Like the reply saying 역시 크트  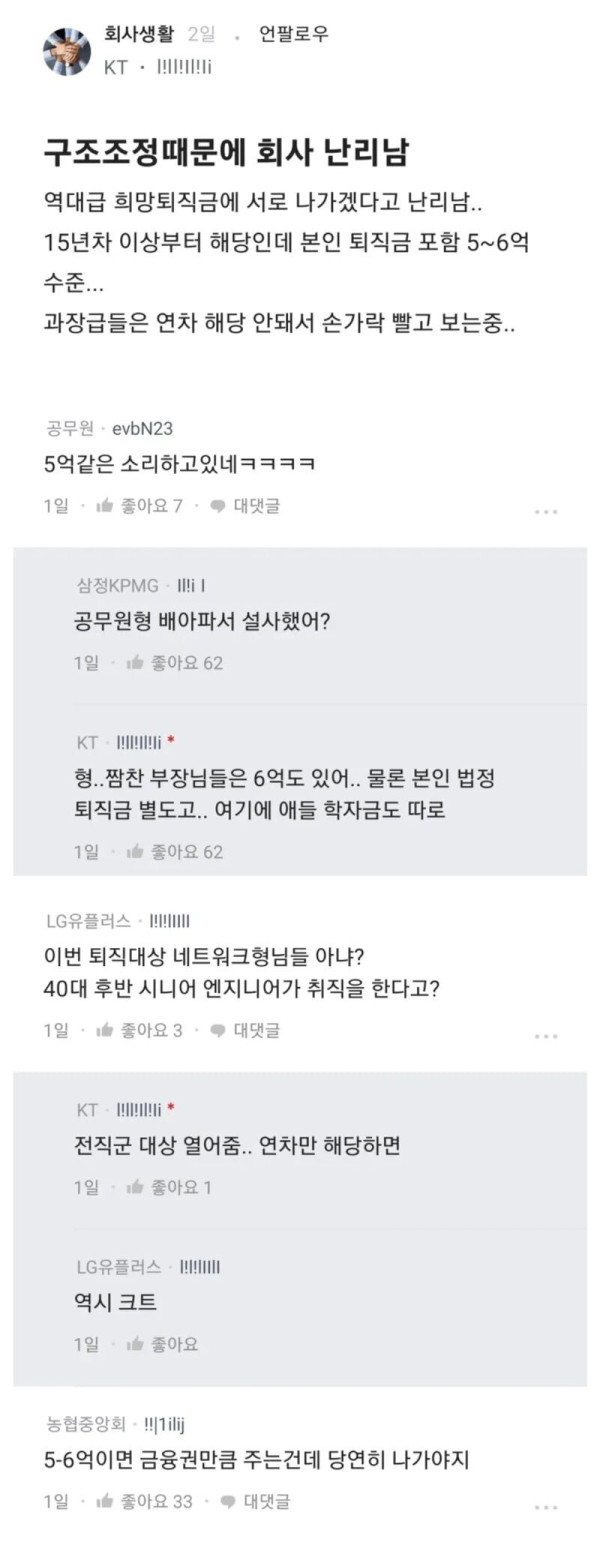point(163,1344)
